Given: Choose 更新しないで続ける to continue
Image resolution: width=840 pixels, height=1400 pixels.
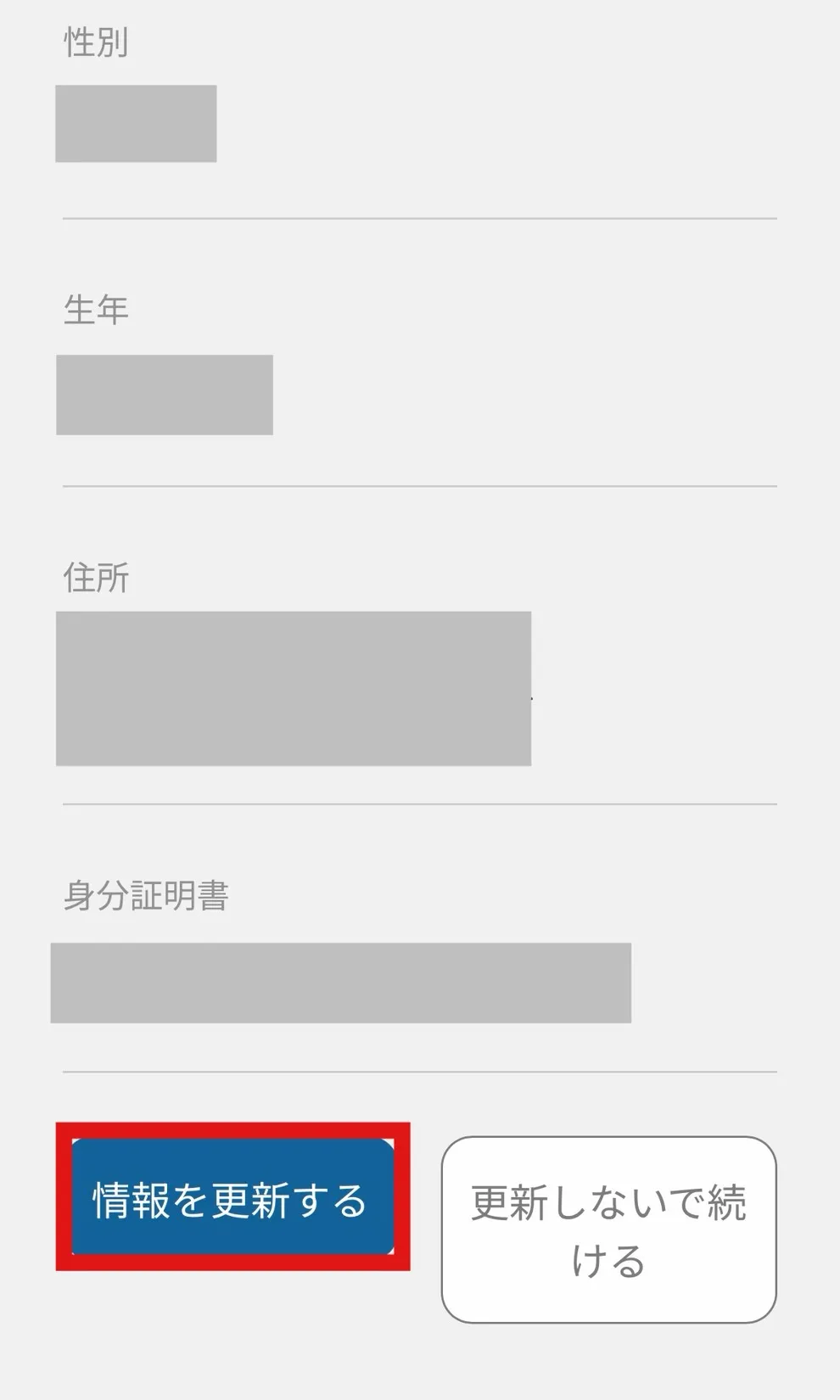Looking at the screenshot, I should tap(608, 1229).
